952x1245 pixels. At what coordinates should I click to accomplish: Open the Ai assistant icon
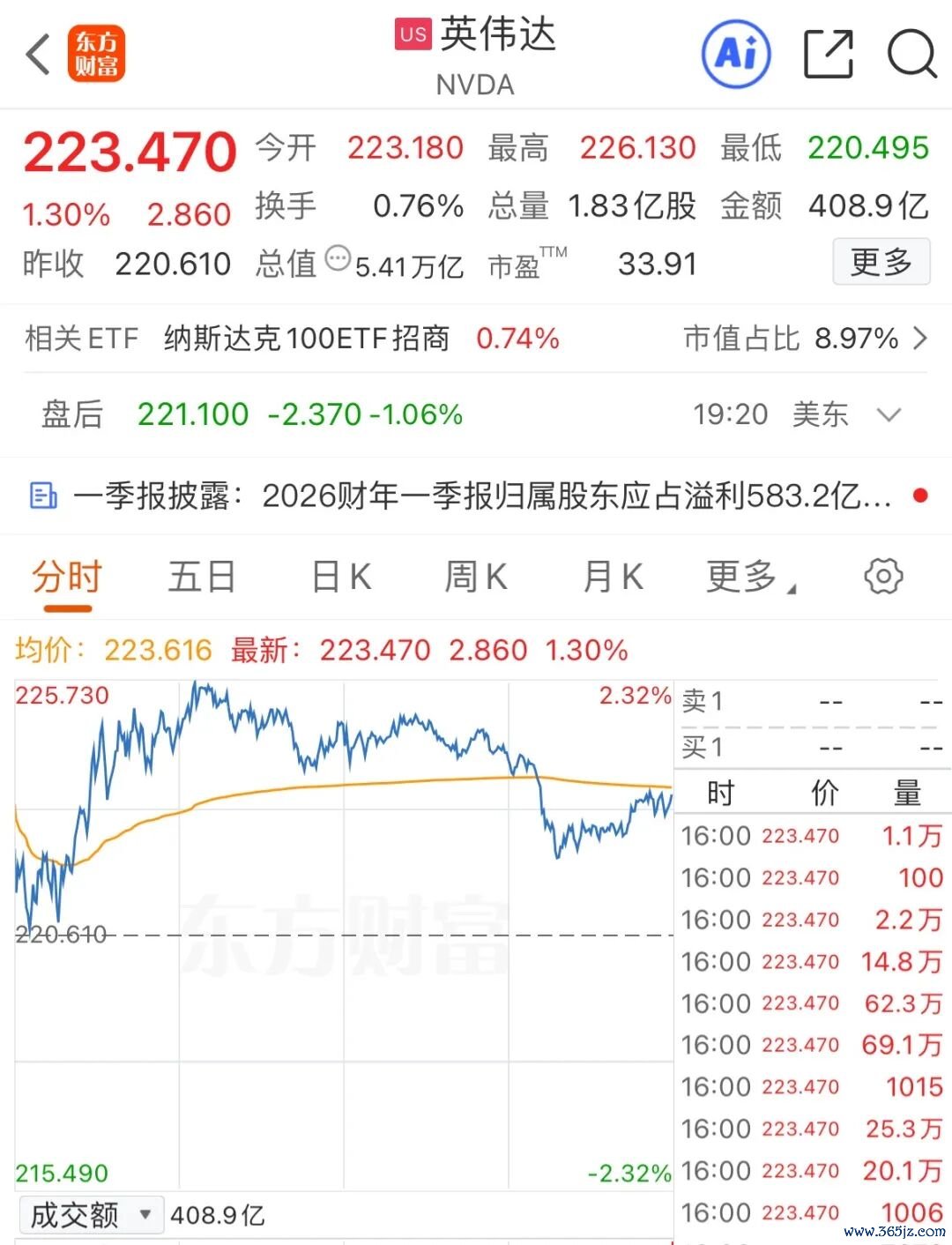pyautogui.click(x=736, y=55)
